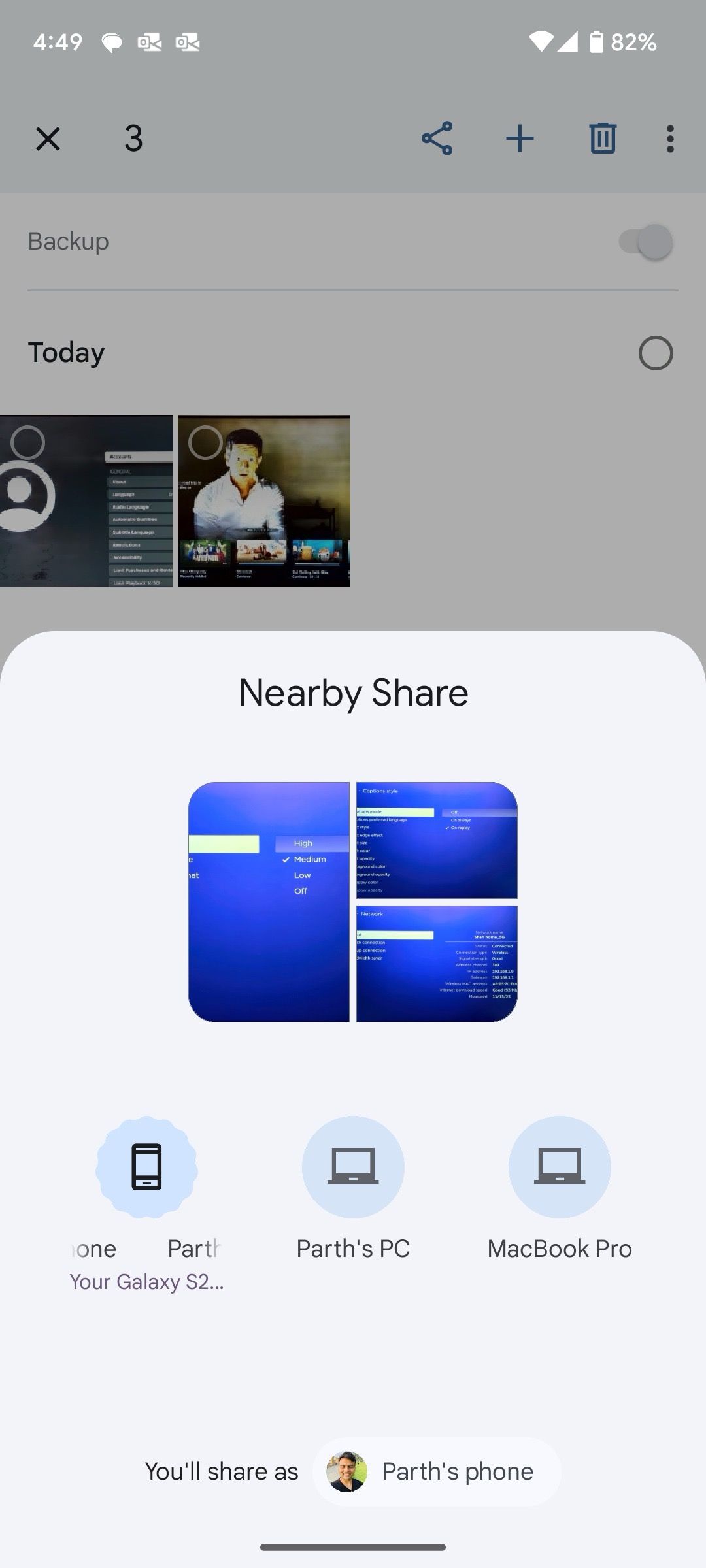Image resolution: width=706 pixels, height=1568 pixels.
Task: Share with MacBook Pro
Action: pos(560,1167)
